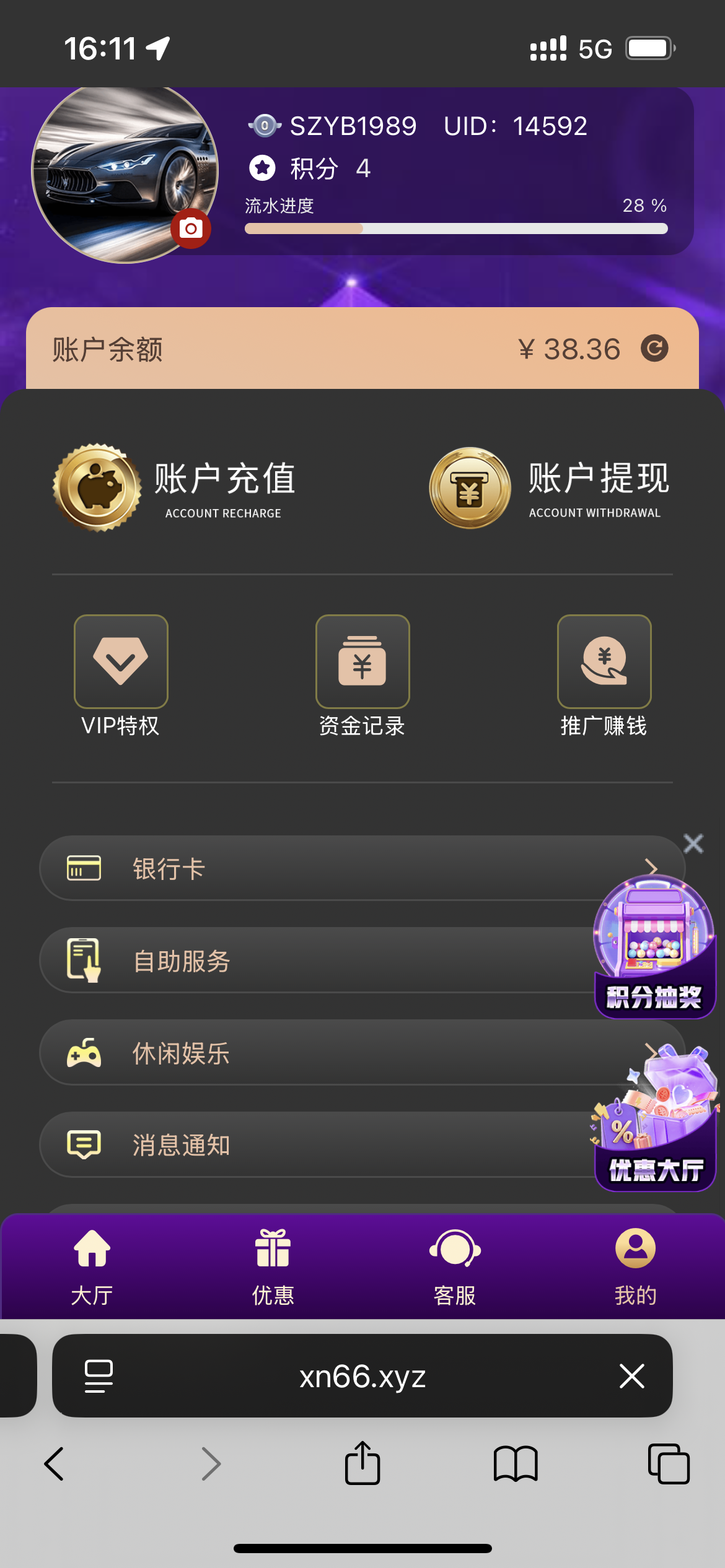Dismiss the floating 积分抽奖 widget
Viewport: 725px width, 1568px height.
point(693,843)
